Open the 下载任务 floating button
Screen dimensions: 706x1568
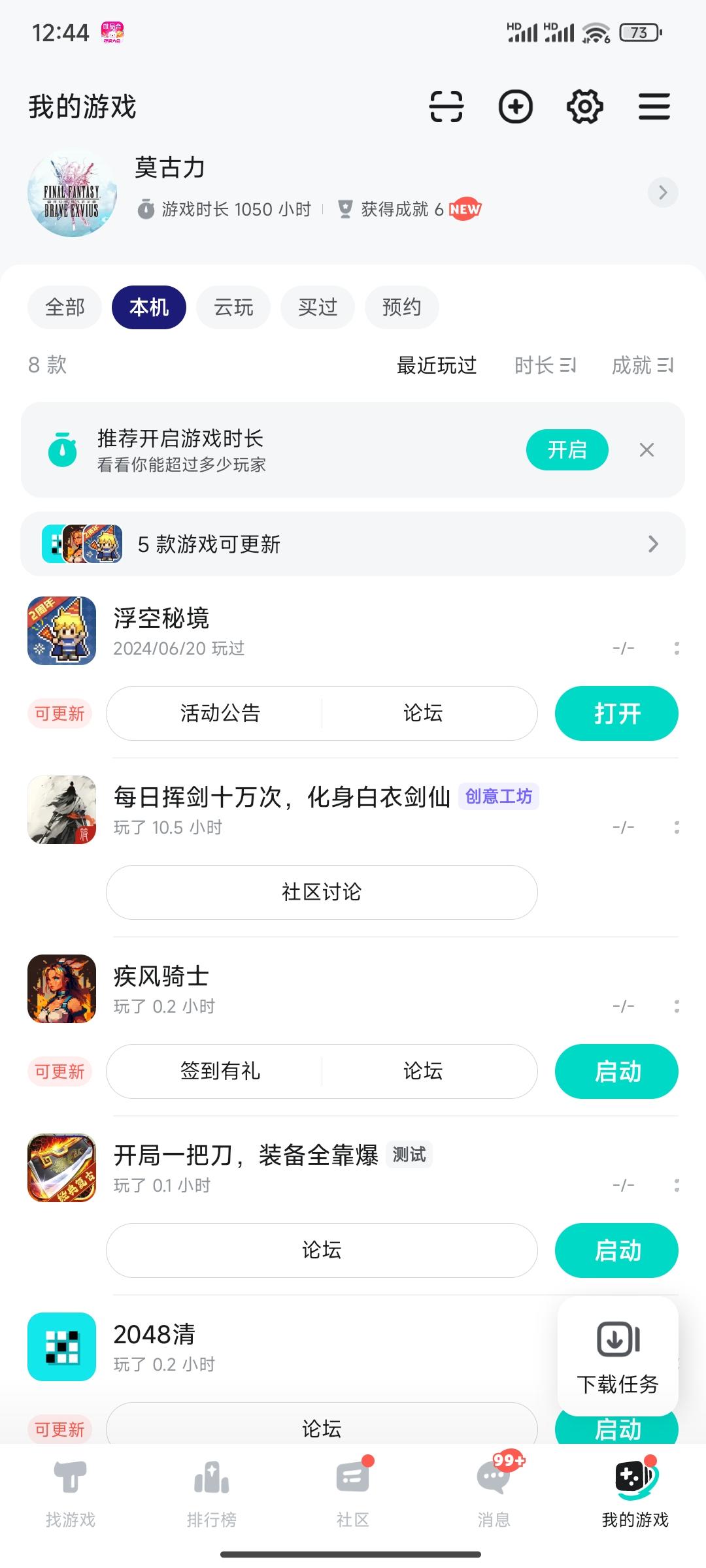coord(618,1356)
